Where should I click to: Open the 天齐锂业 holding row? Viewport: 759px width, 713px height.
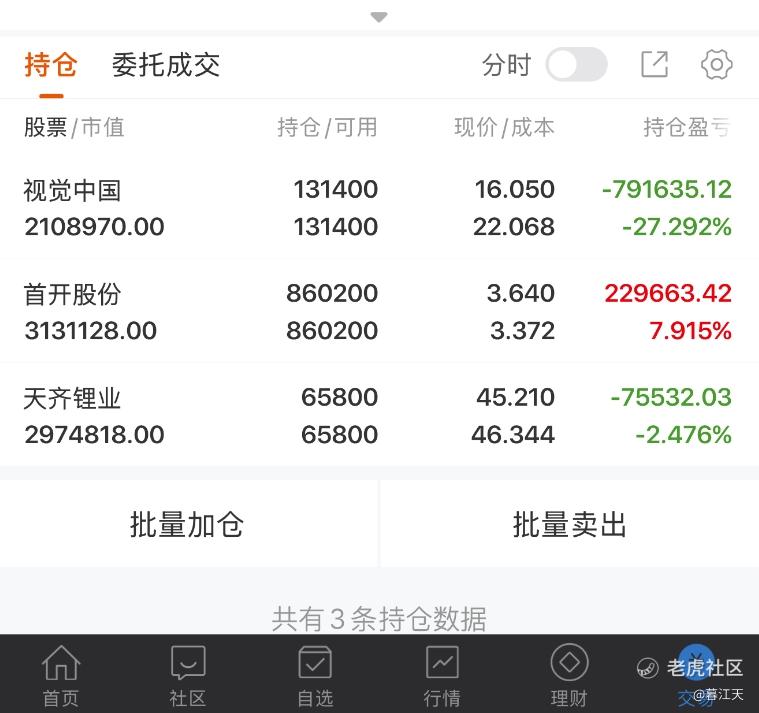tap(380, 415)
